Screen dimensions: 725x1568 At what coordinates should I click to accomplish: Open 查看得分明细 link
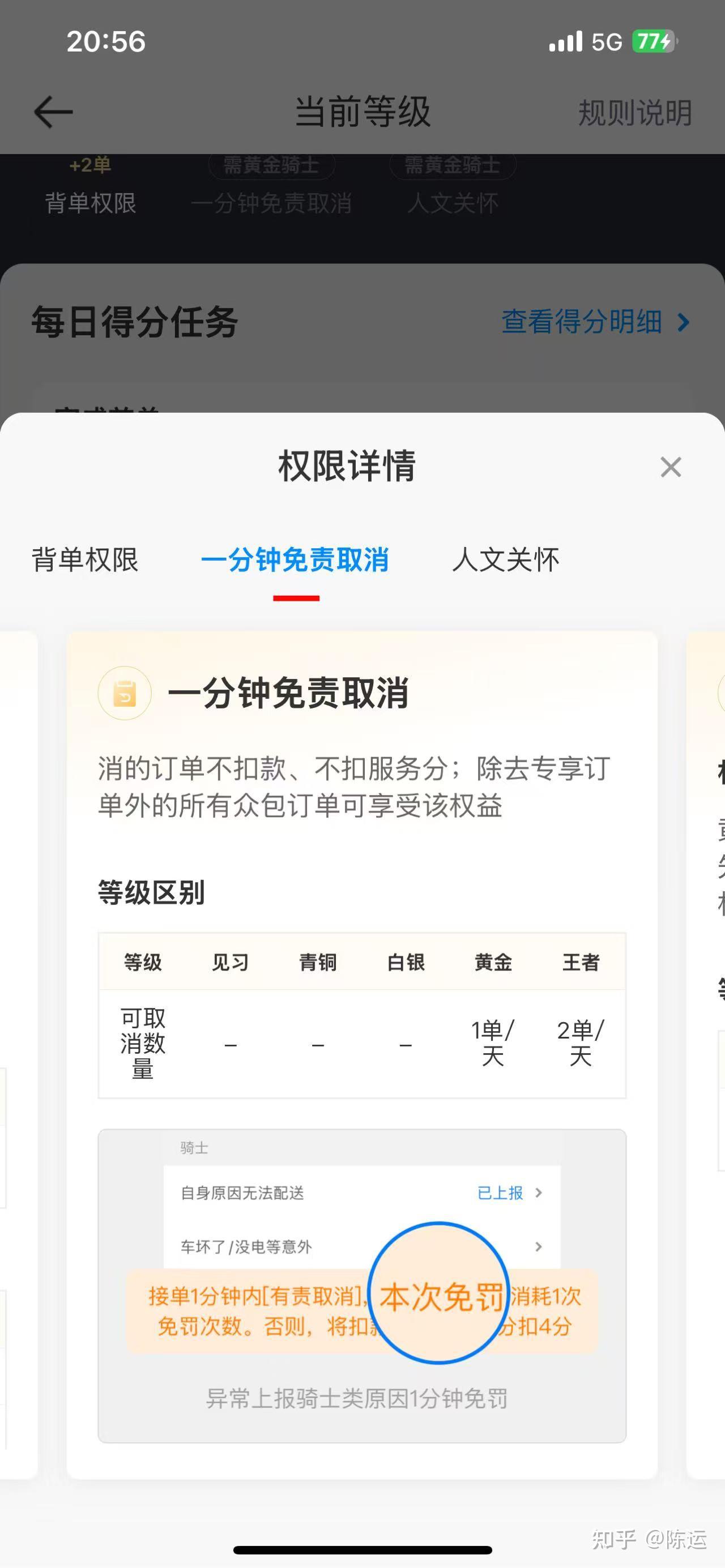pos(595,322)
